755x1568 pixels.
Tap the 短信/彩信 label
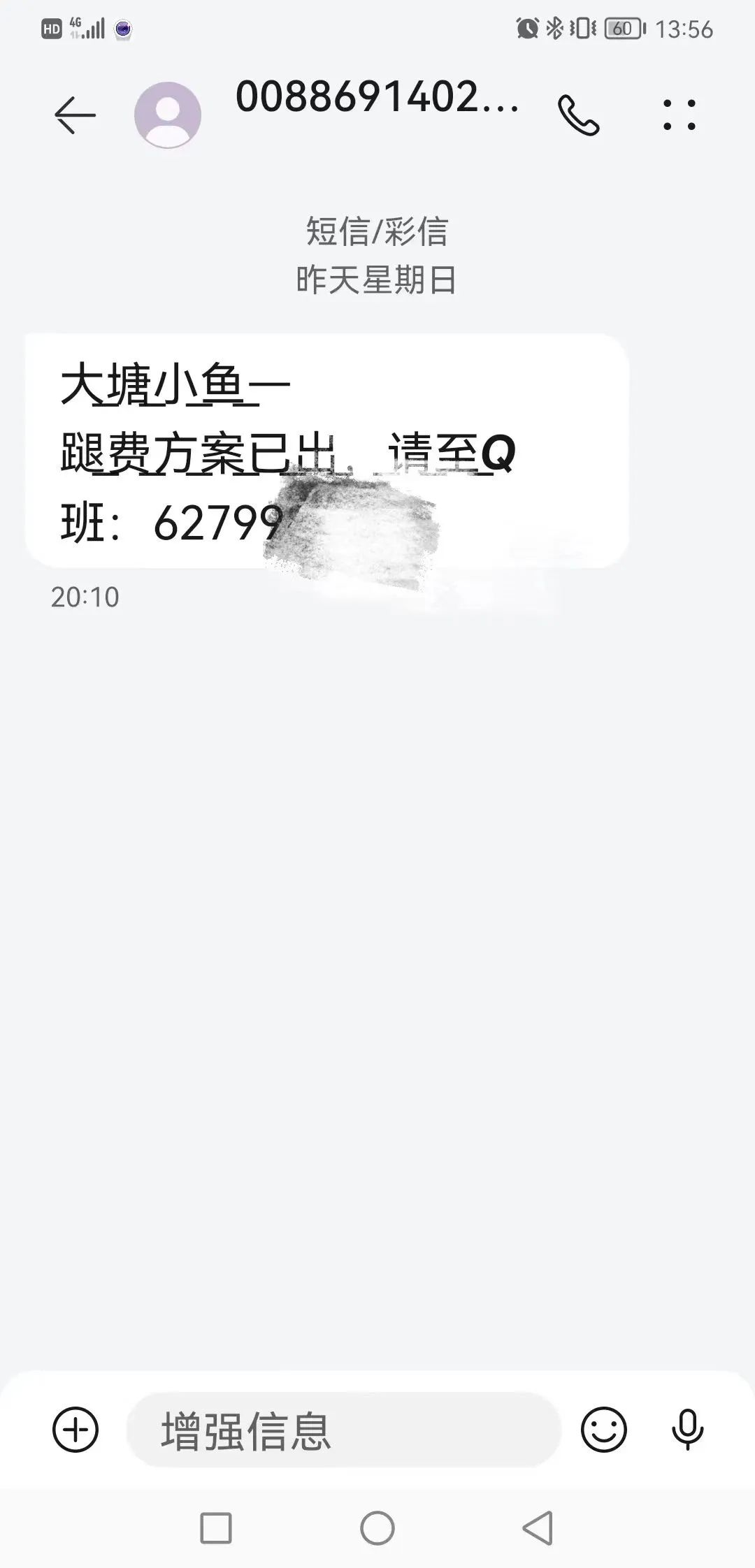pos(377,233)
